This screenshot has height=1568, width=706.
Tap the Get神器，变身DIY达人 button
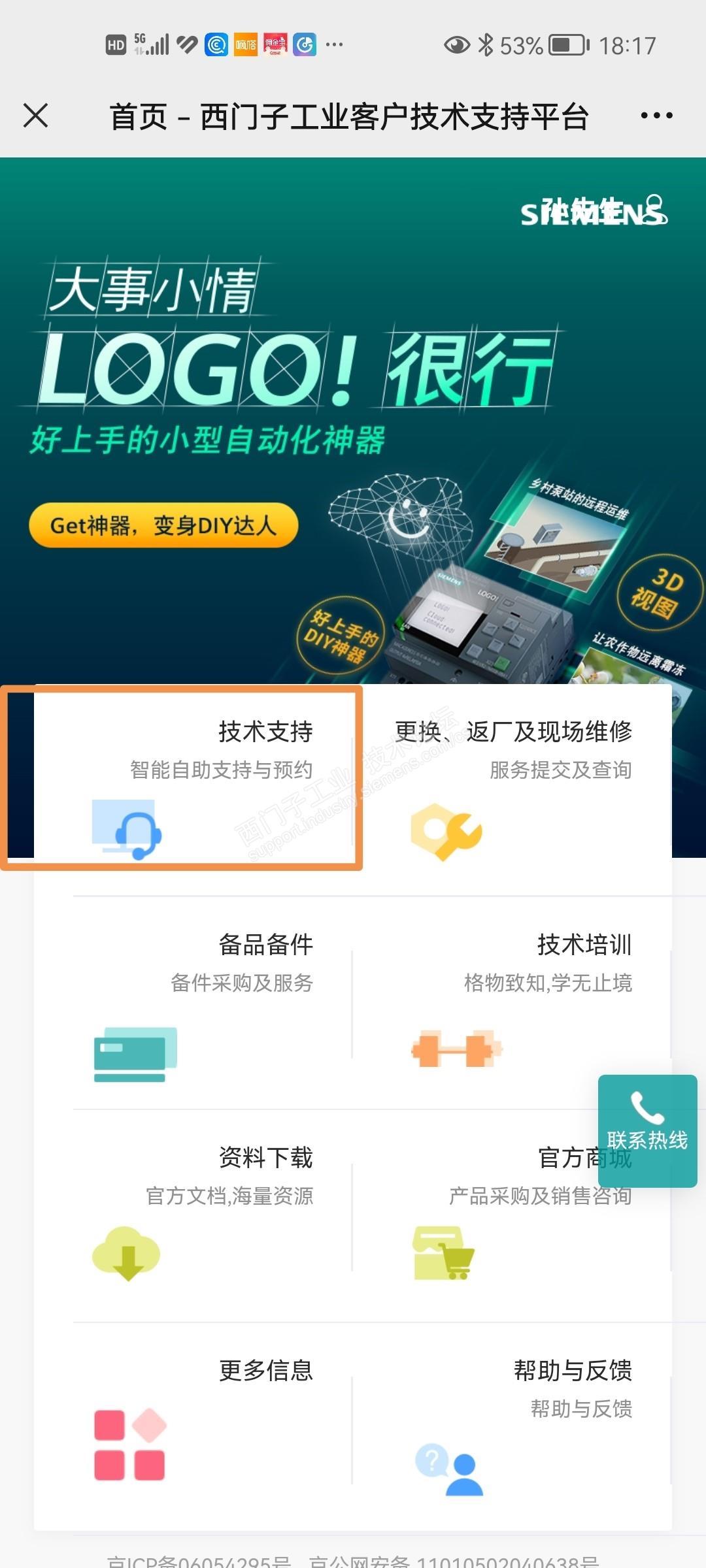(x=163, y=525)
